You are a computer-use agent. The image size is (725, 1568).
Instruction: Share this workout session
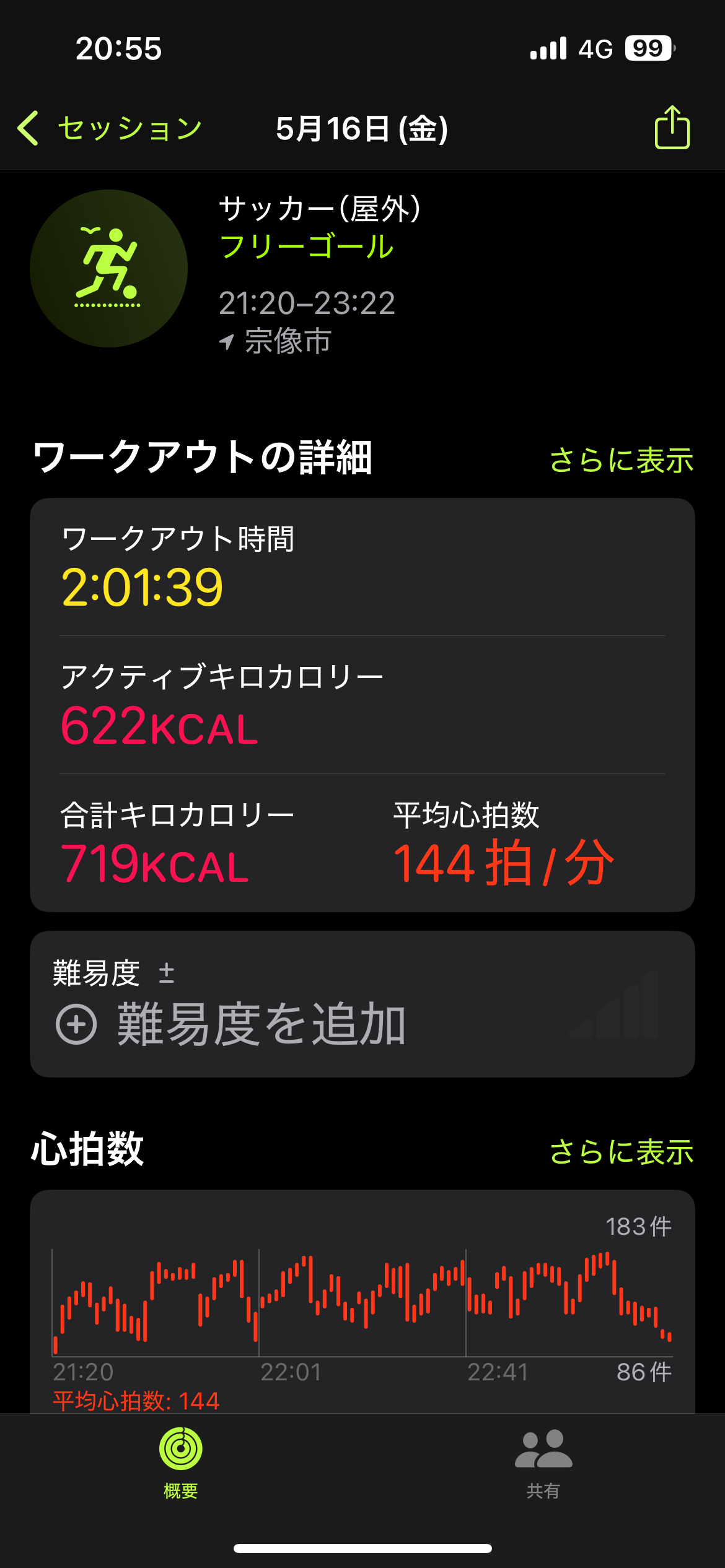point(672,128)
